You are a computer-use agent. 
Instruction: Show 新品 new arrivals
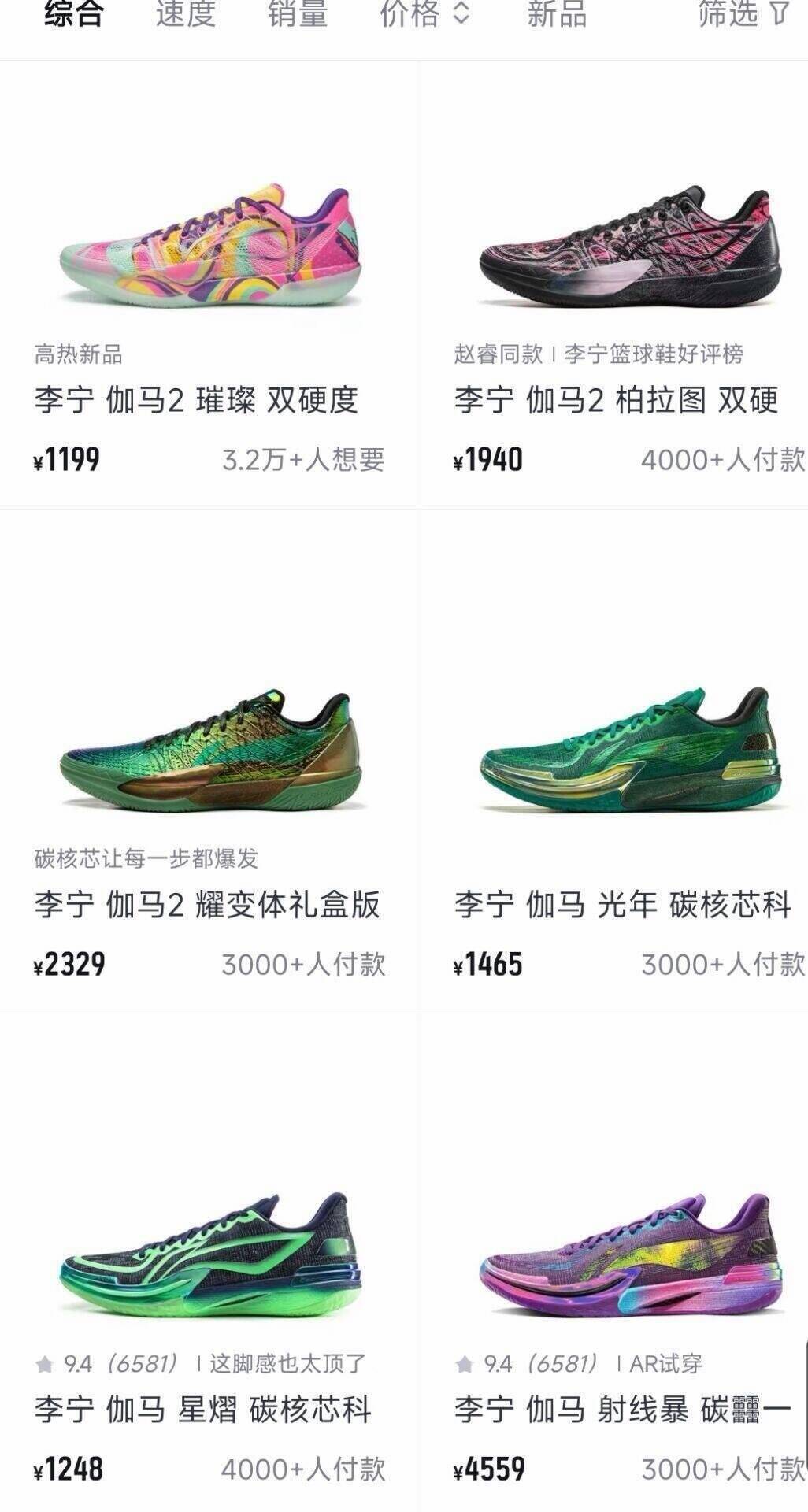click(556, 14)
